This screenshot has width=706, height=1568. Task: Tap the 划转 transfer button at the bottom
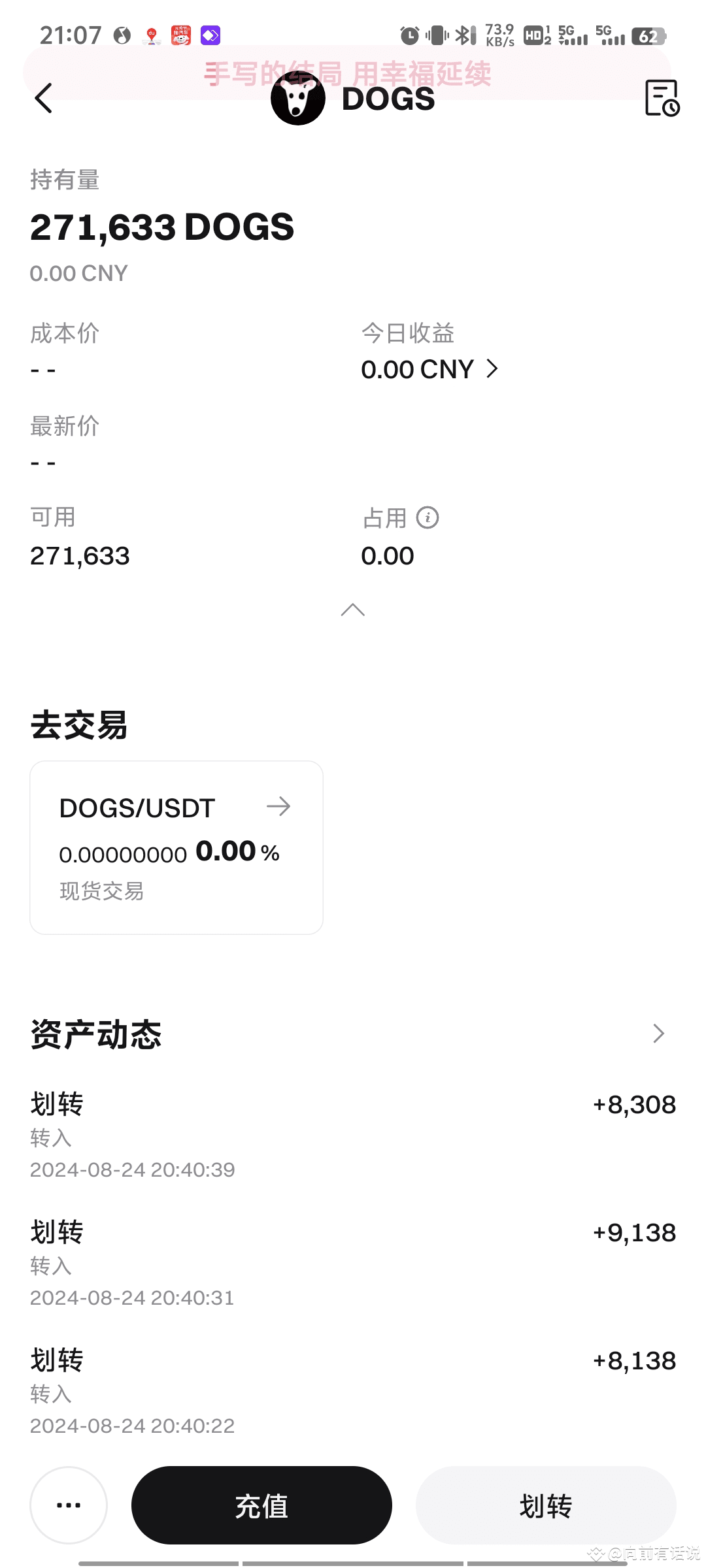pos(546,1505)
